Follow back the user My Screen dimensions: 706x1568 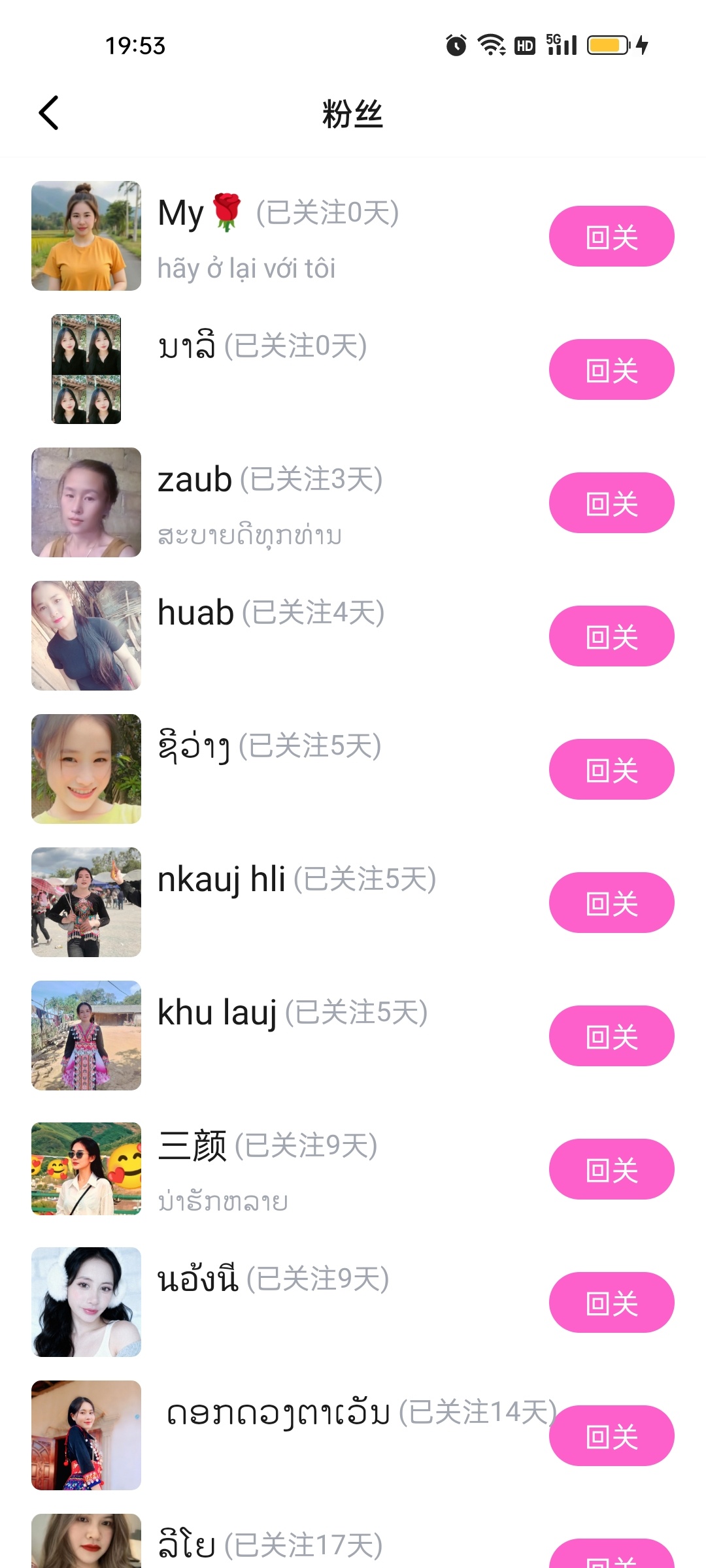click(x=611, y=237)
